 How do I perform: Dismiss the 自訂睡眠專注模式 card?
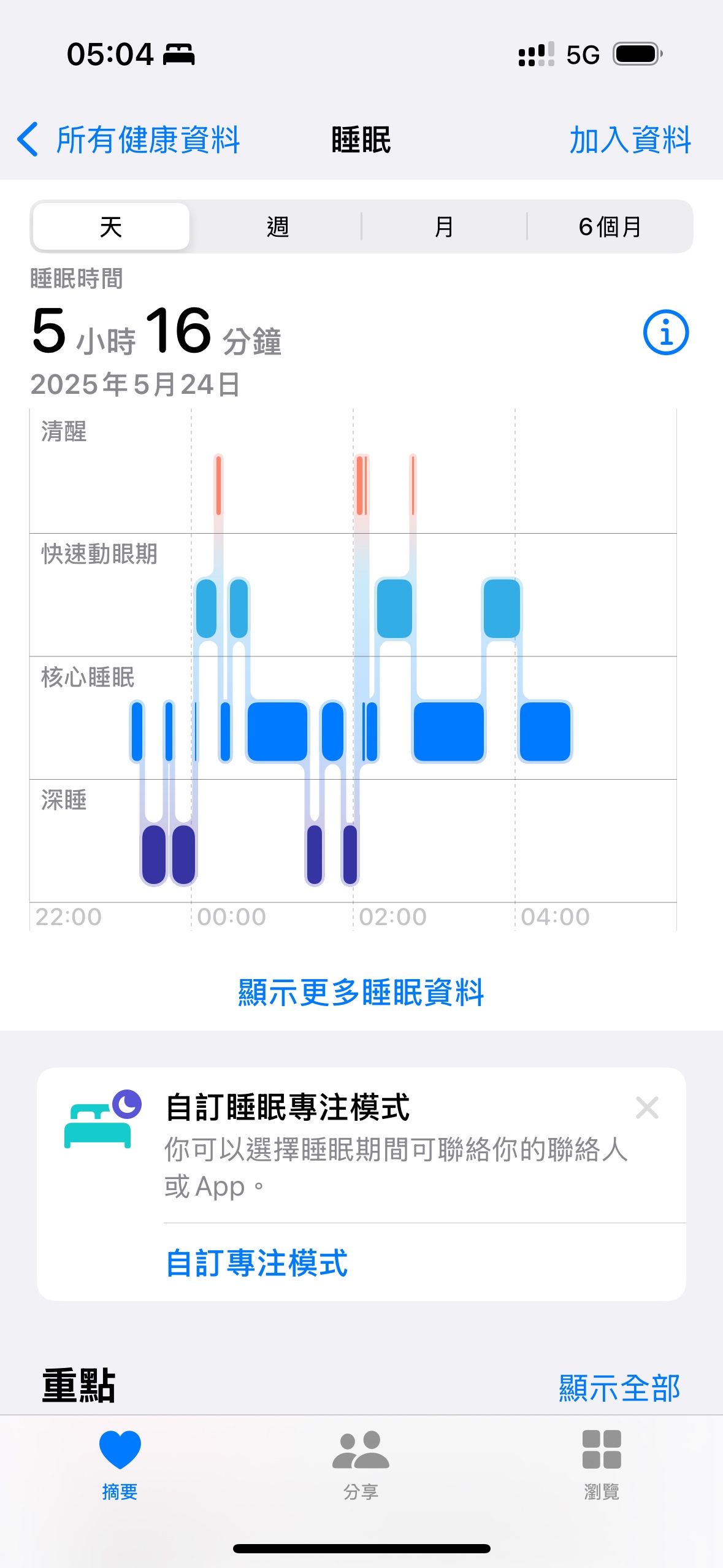(647, 1107)
